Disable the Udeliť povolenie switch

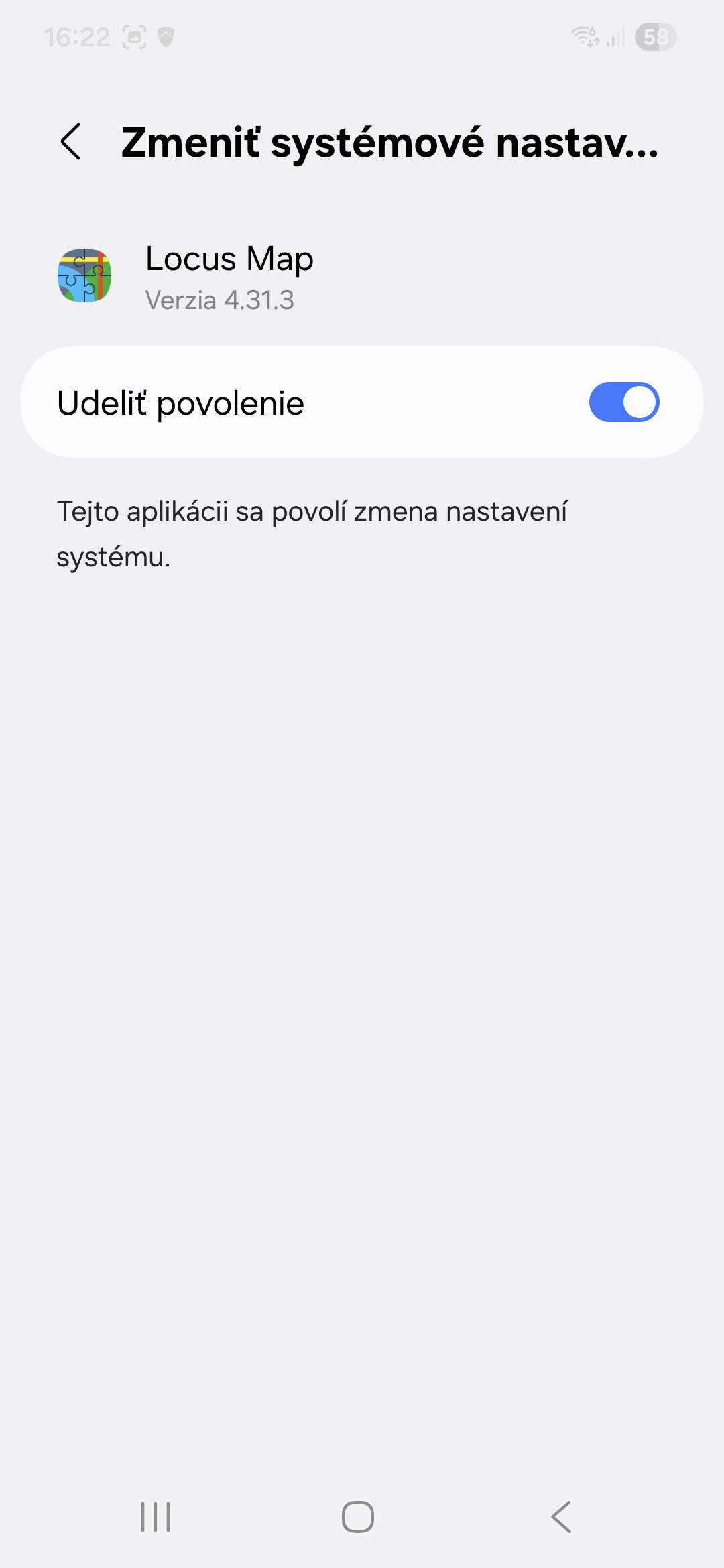623,402
